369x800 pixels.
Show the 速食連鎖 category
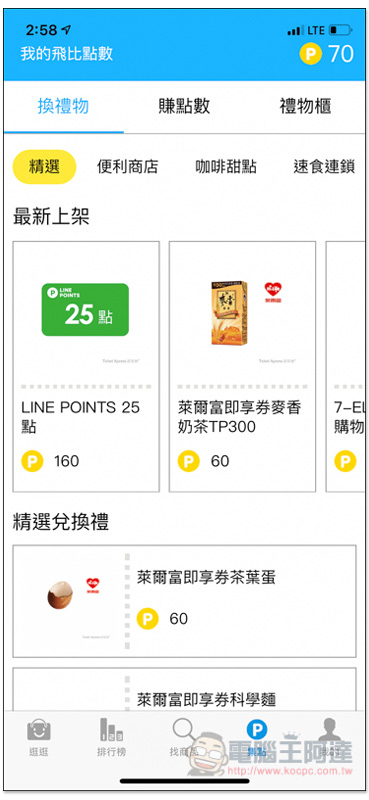(324, 166)
